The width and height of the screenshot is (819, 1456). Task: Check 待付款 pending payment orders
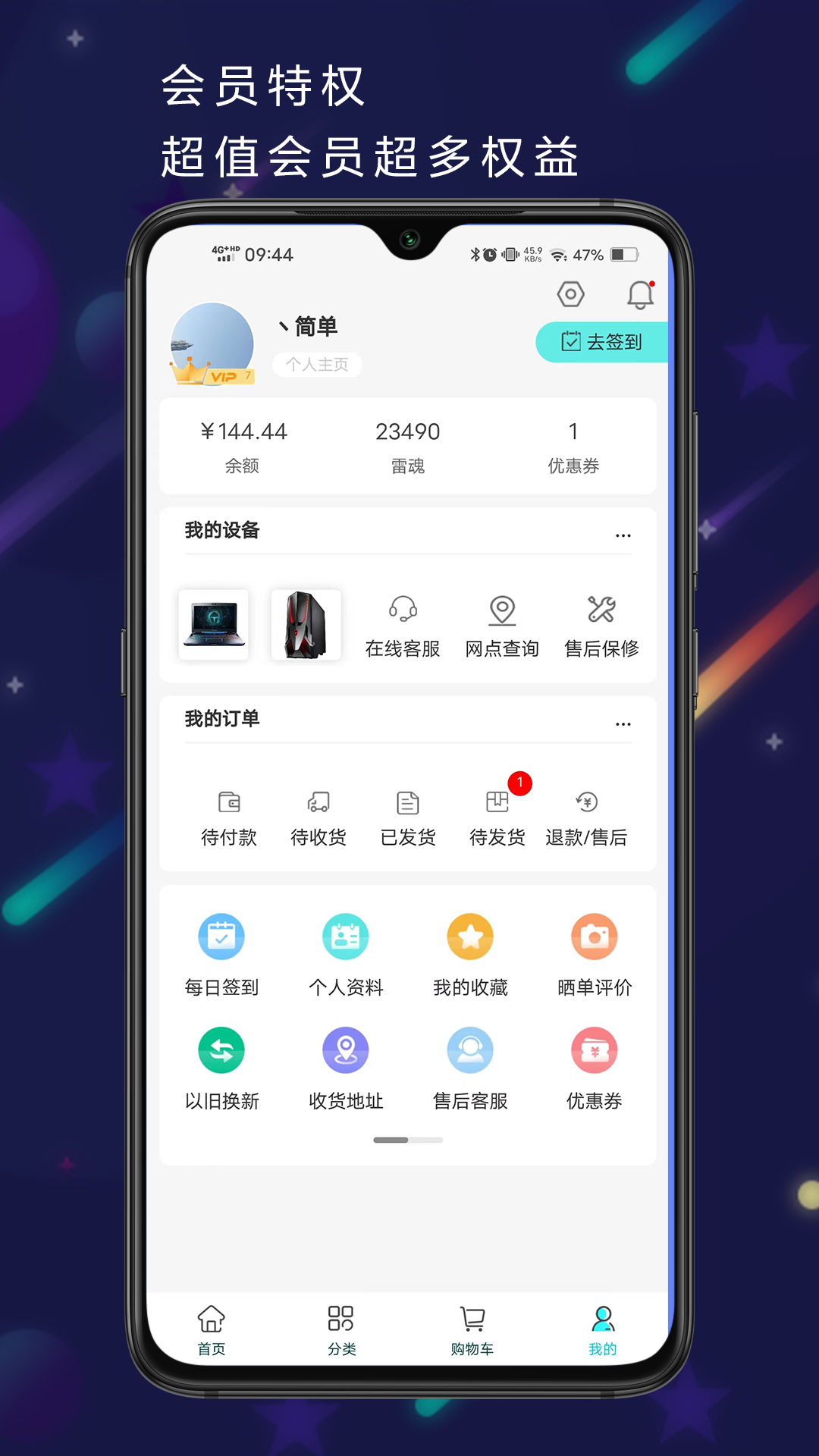tap(228, 815)
